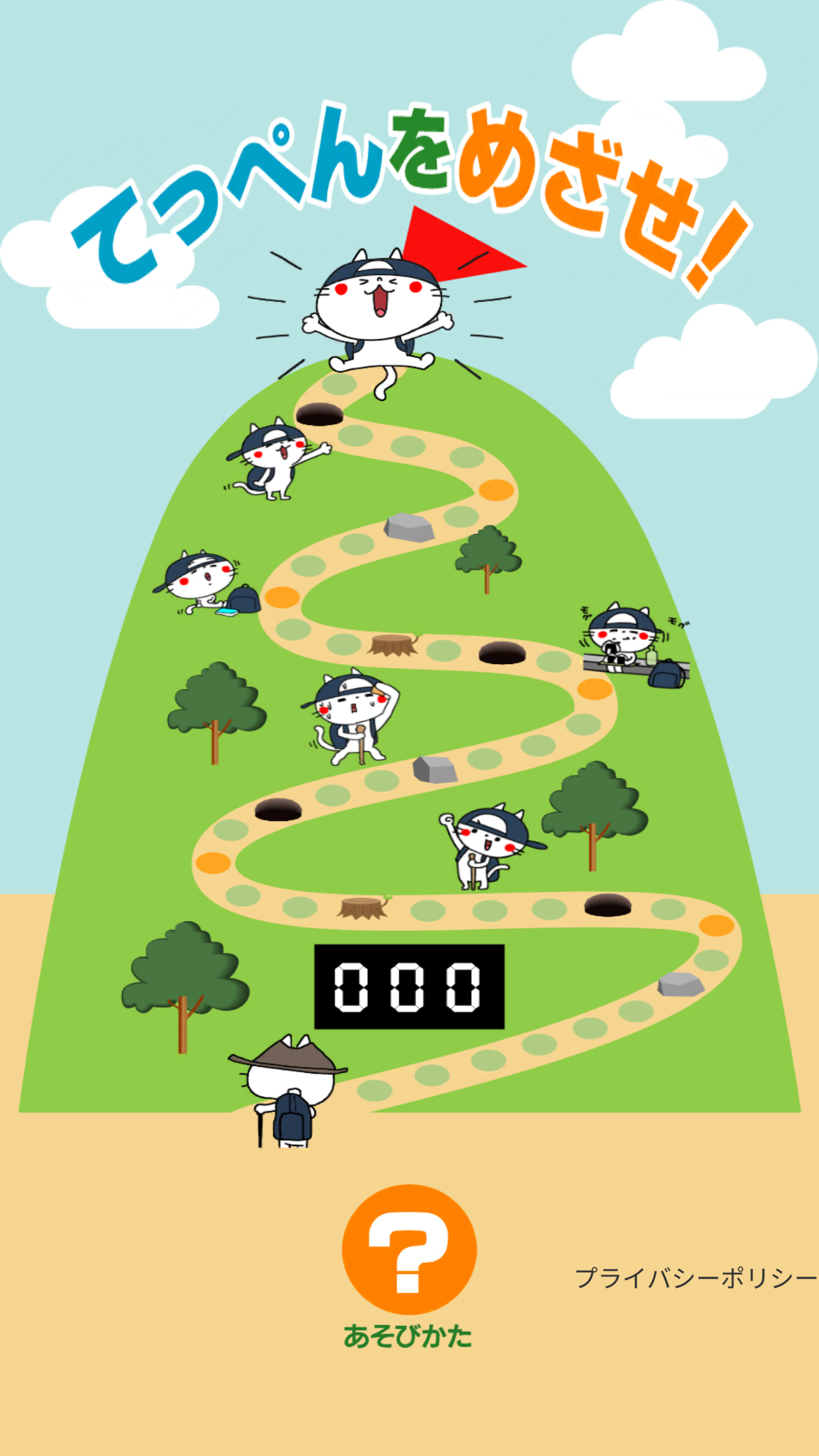Screen dimensions: 819x1456
Task: Open the プライバシーポリシー privacy policy link
Action: click(696, 1278)
